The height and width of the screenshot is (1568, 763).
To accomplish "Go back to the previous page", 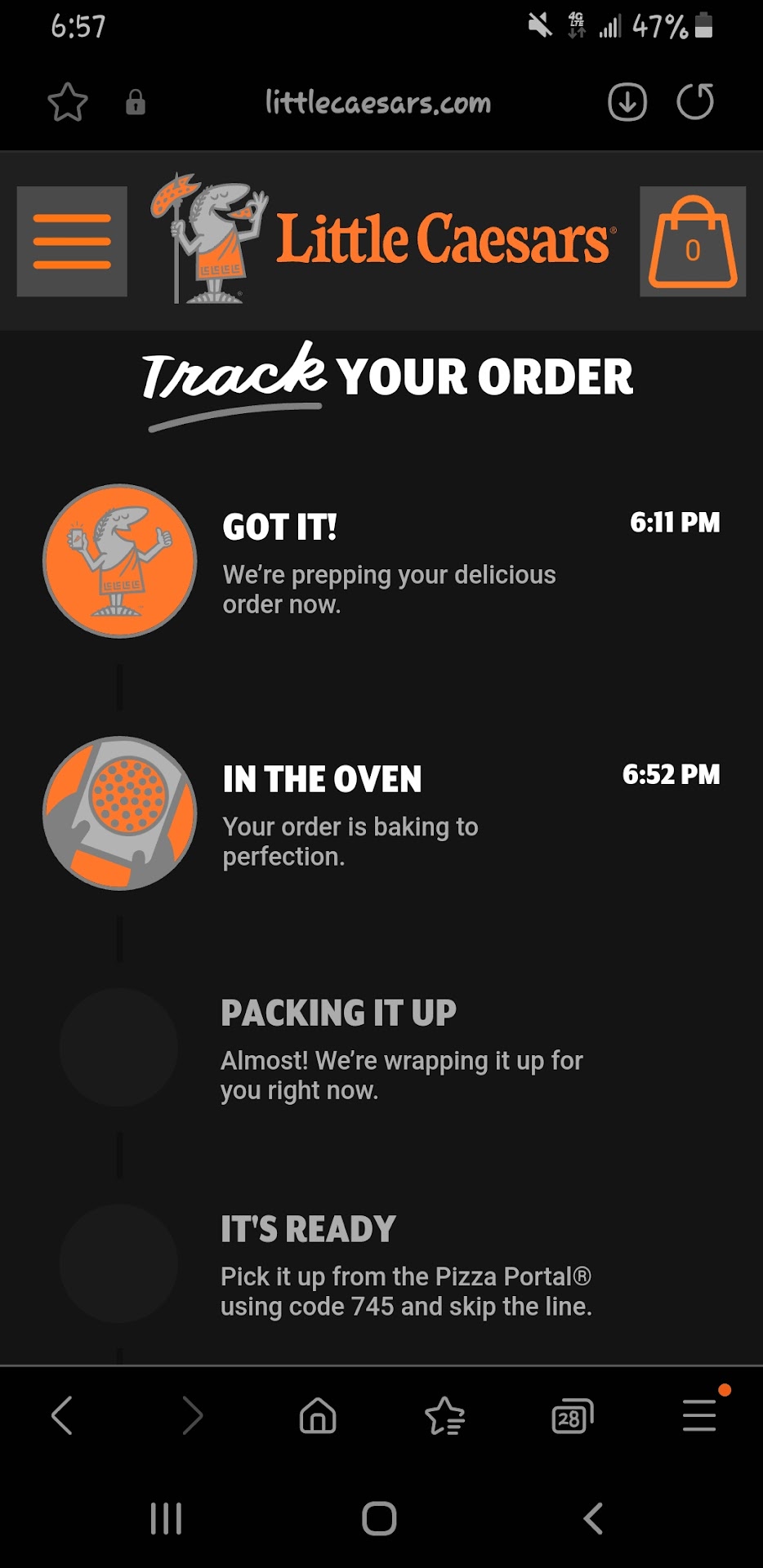I will click(x=62, y=1415).
